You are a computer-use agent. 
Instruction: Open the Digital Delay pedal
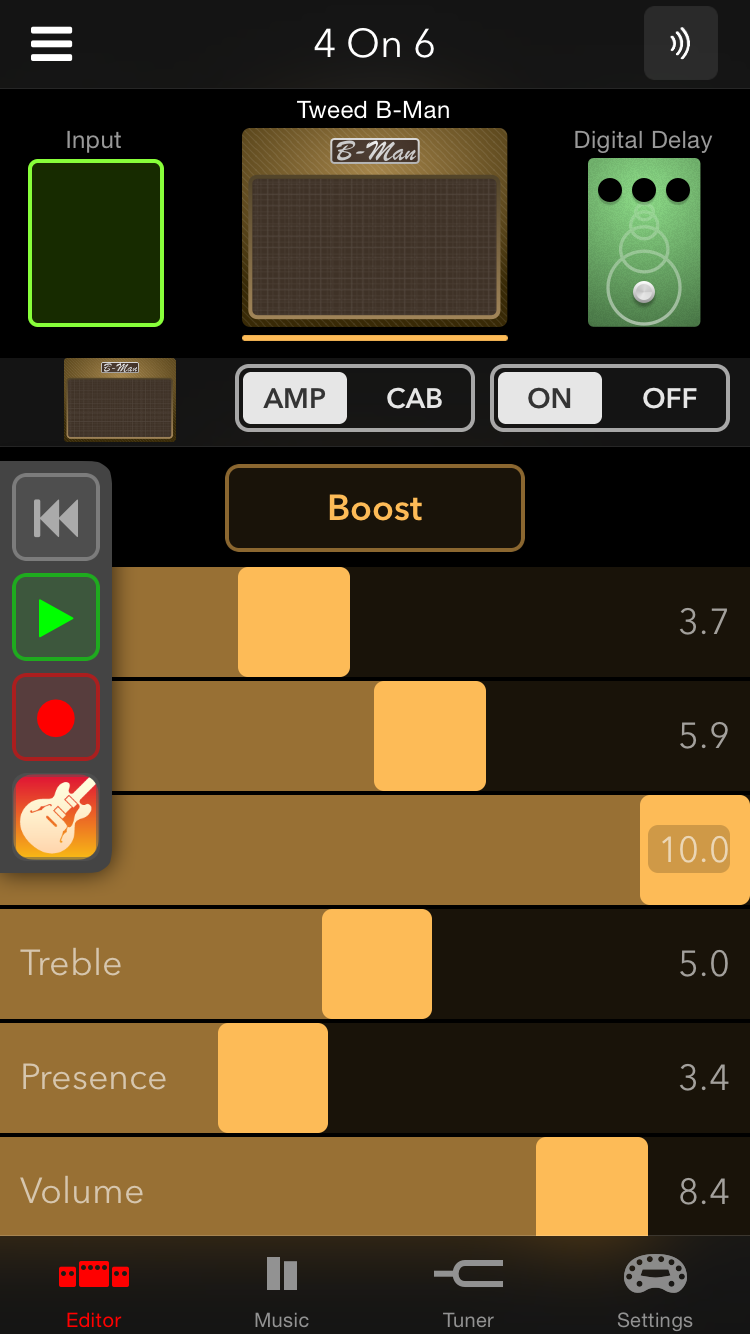[644, 242]
